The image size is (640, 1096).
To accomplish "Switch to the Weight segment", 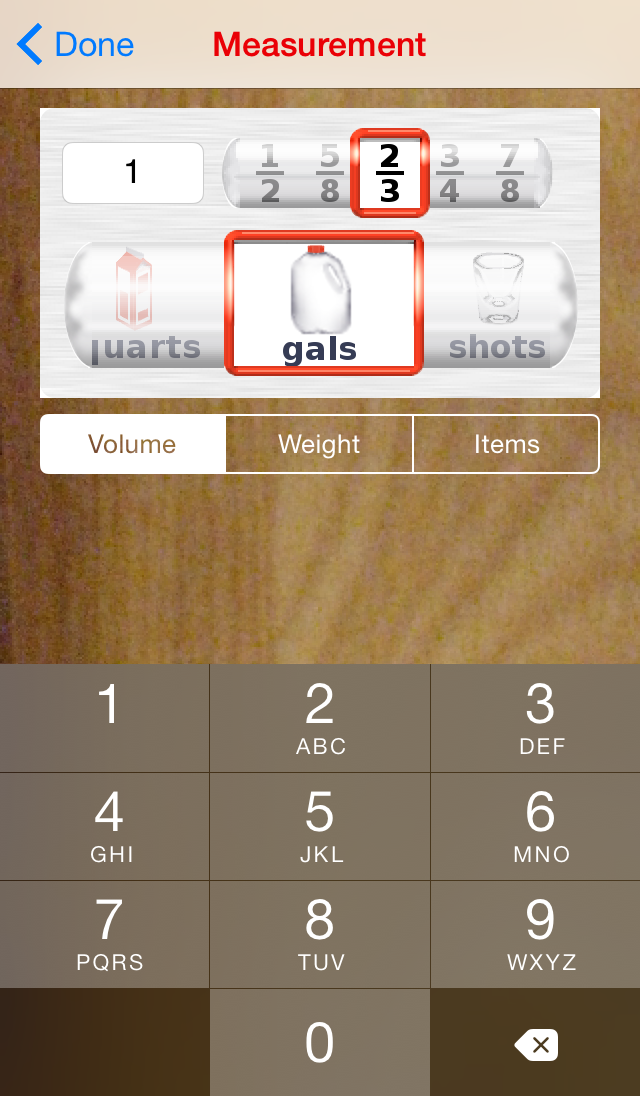I will (x=319, y=444).
